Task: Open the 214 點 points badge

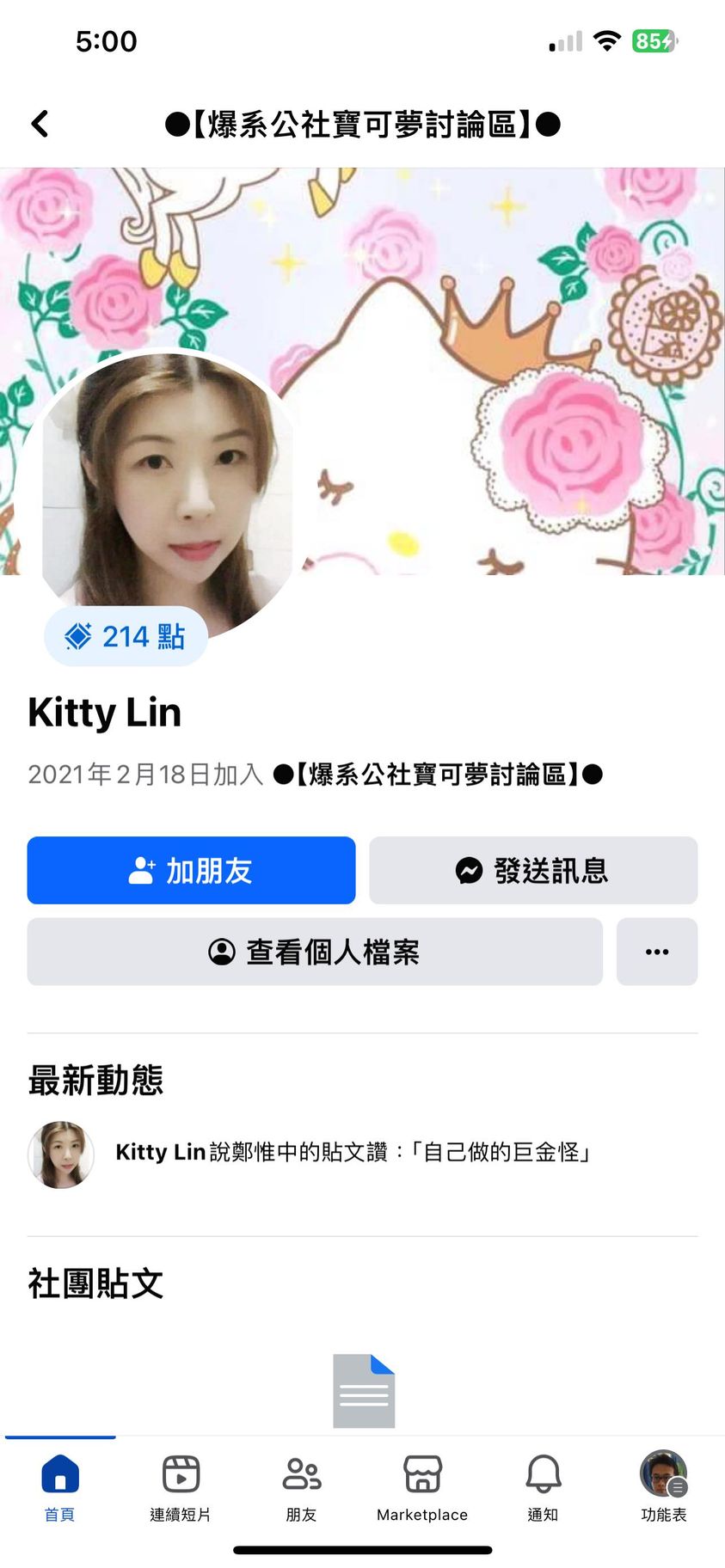Action: (126, 636)
